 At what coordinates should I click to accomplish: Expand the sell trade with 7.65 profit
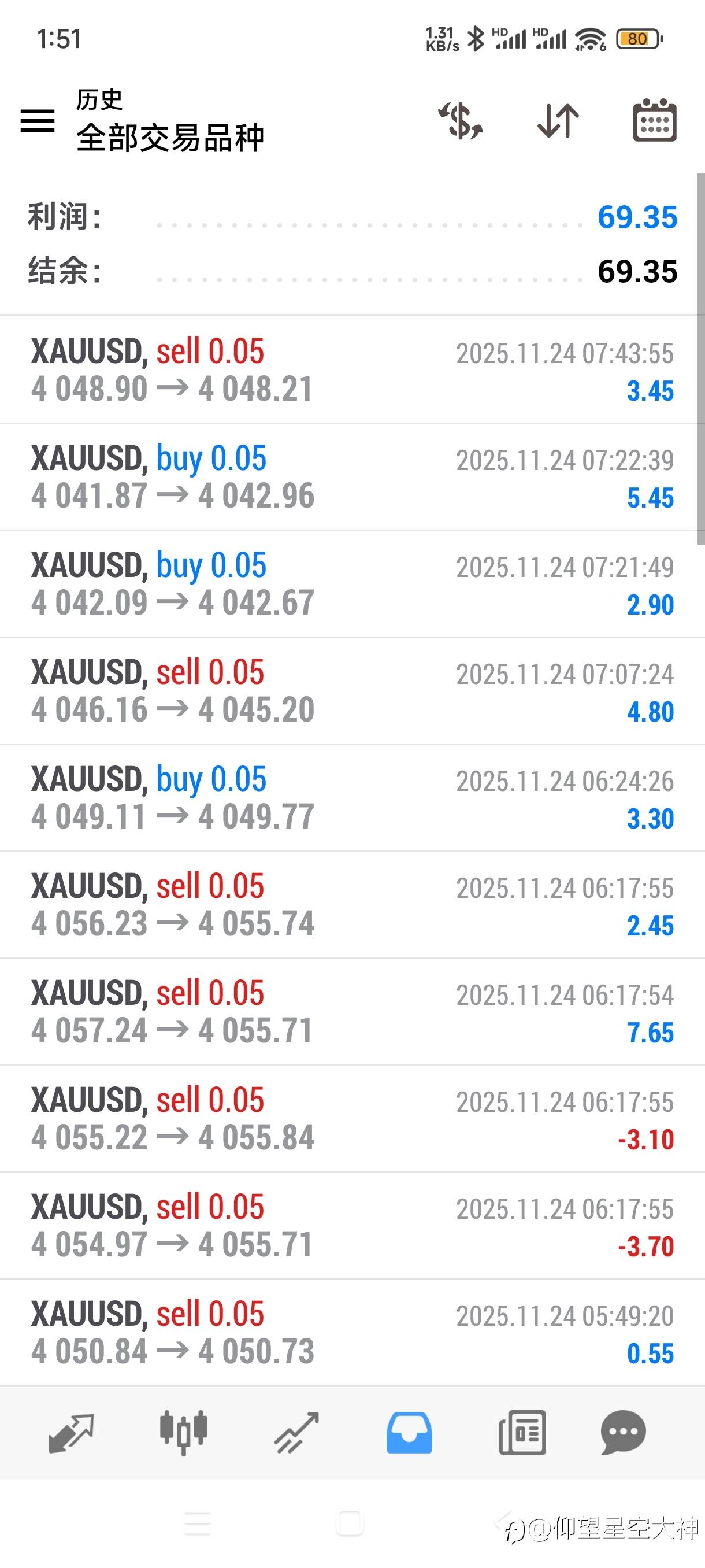[x=351, y=1012]
